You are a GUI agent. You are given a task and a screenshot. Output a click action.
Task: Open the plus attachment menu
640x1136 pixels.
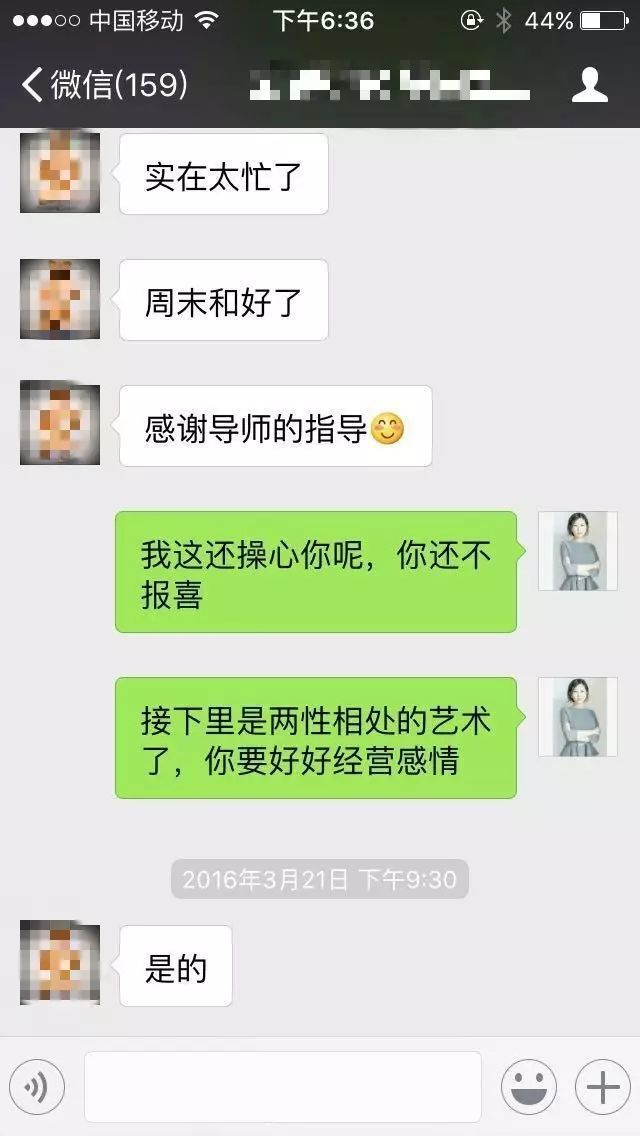click(x=602, y=1087)
